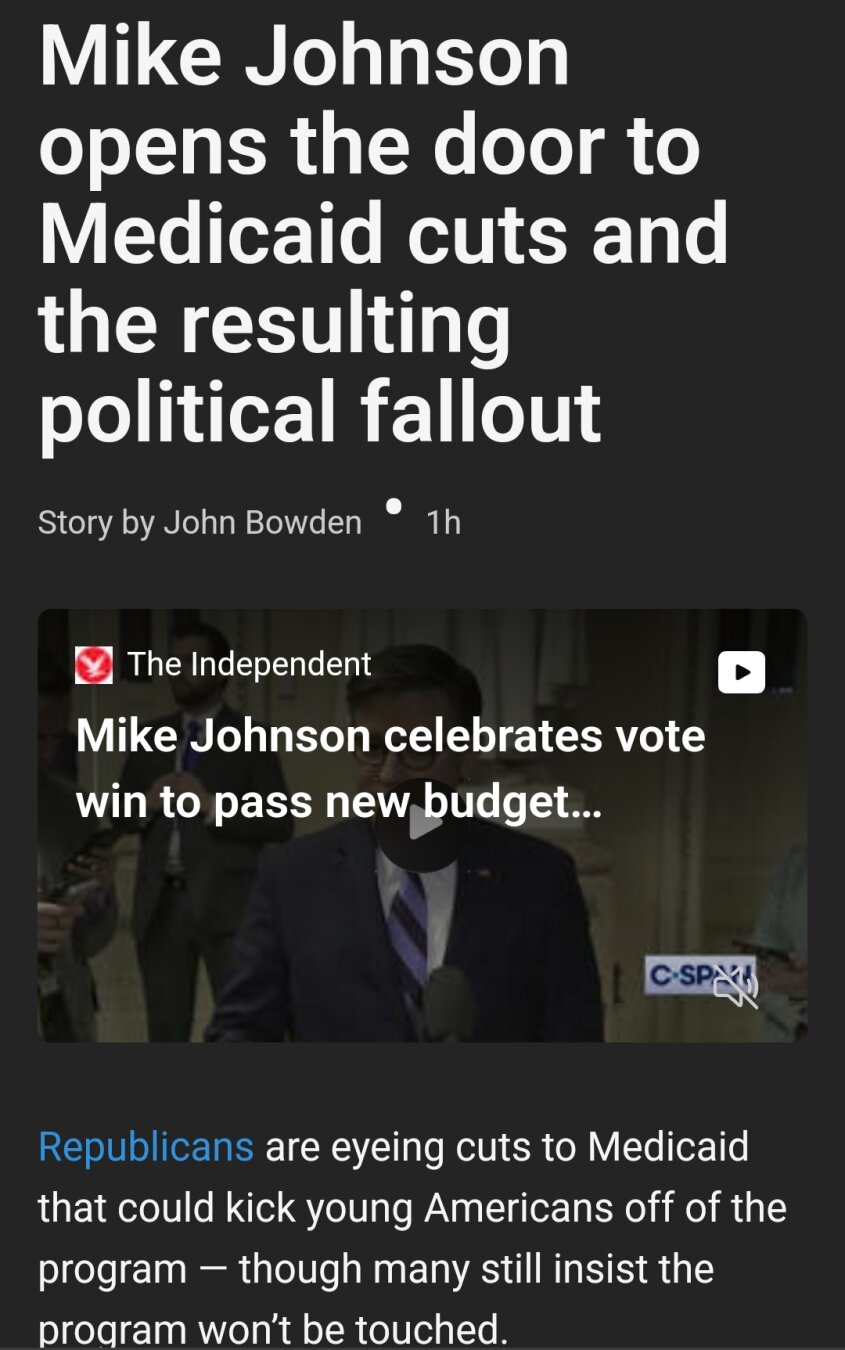The image size is (845, 1350).
Task: Tap the video icon on the card
Action: coord(741,672)
